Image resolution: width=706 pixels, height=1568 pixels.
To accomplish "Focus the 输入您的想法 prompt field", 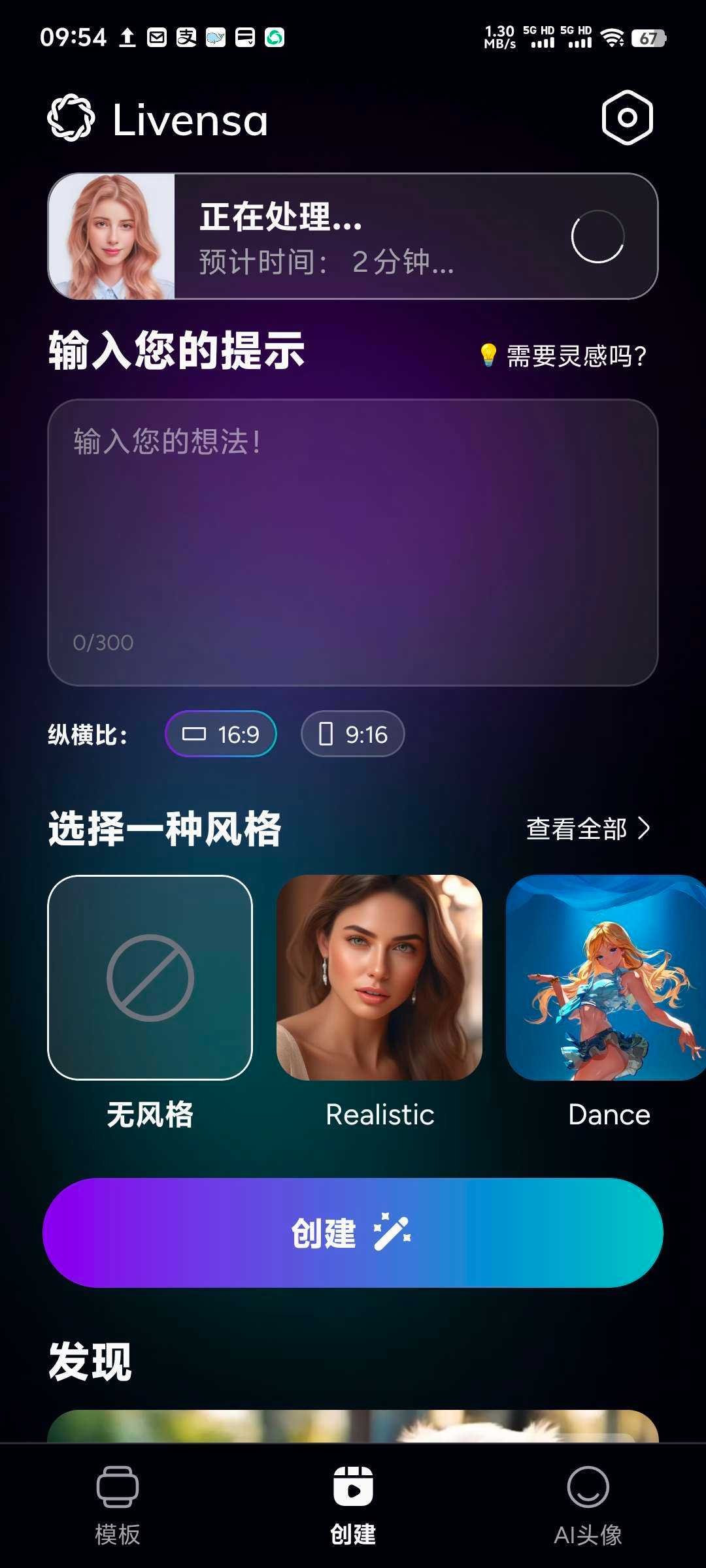I will tap(353, 542).
